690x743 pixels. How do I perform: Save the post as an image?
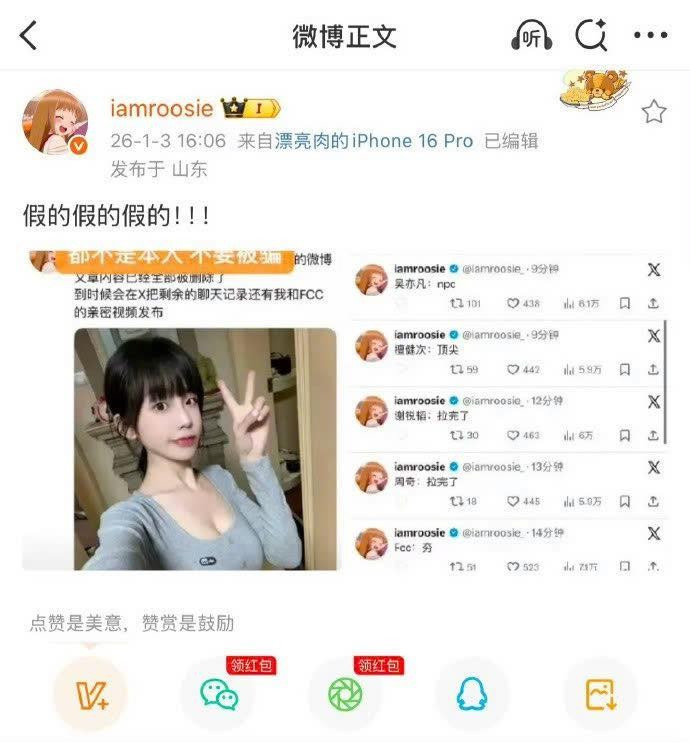point(600,694)
